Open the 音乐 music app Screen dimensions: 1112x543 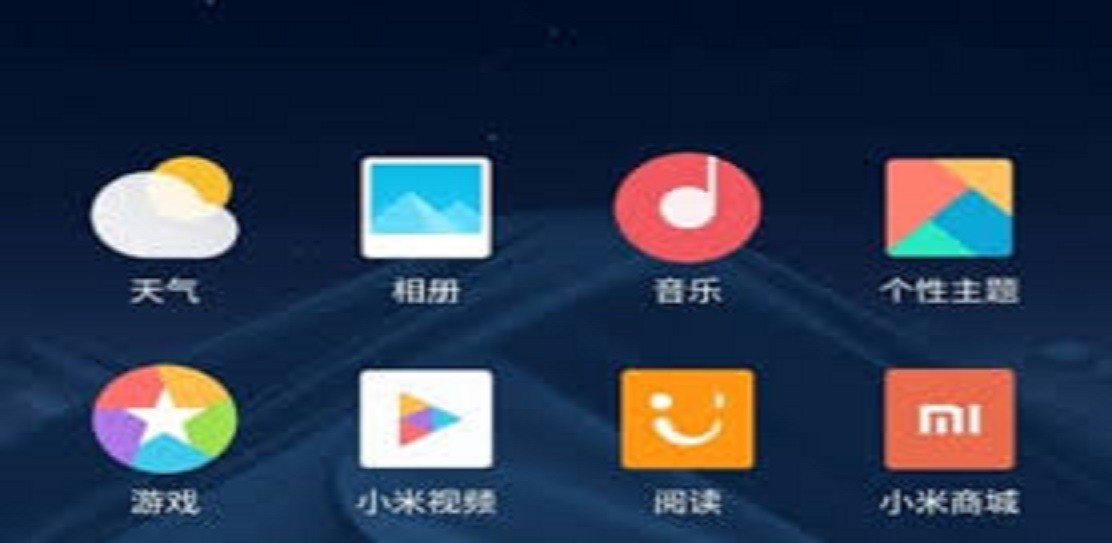(687, 208)
